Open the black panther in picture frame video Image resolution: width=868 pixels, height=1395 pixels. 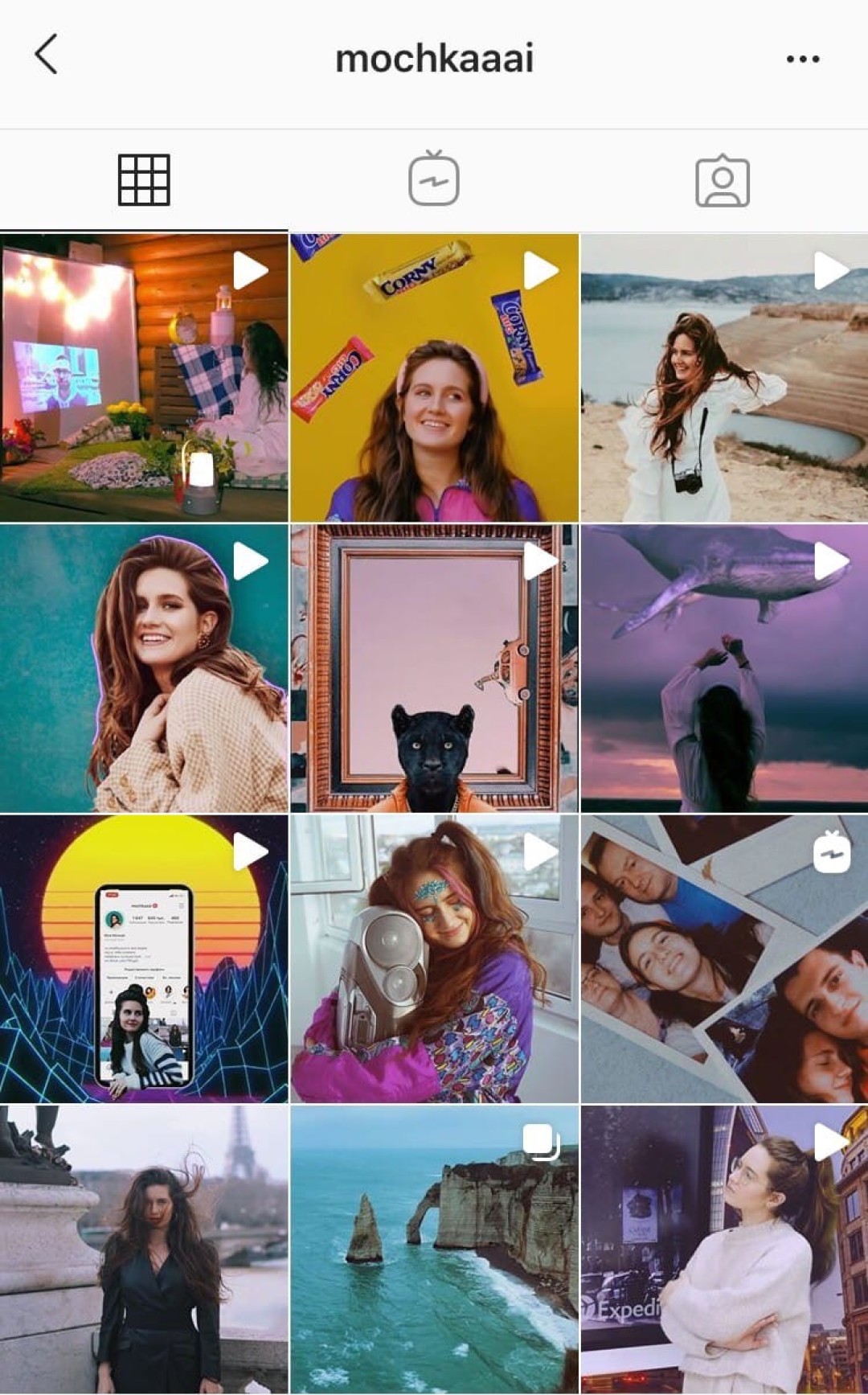434,668
